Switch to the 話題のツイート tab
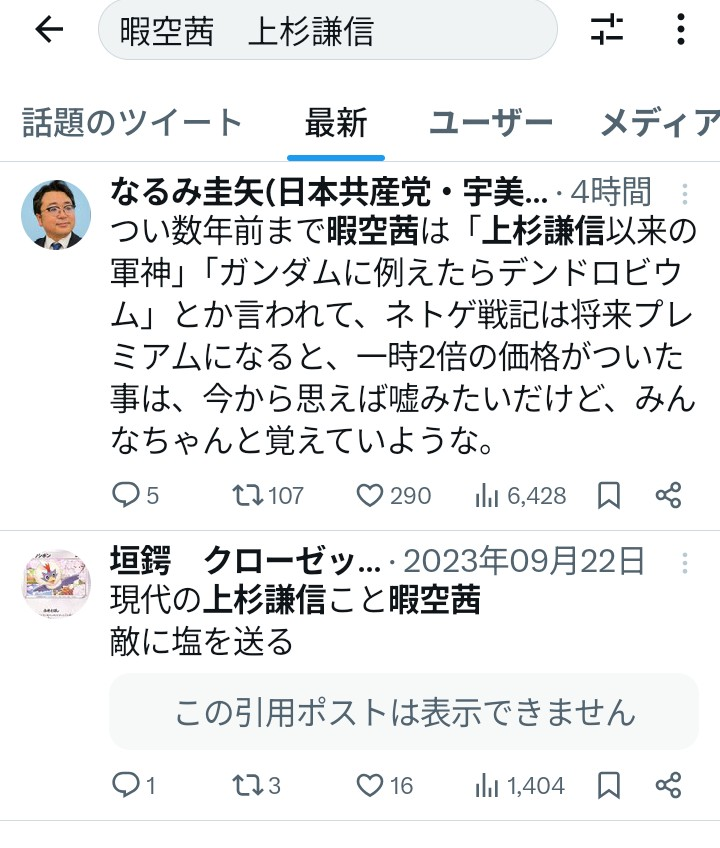 [x=132, y=123]
